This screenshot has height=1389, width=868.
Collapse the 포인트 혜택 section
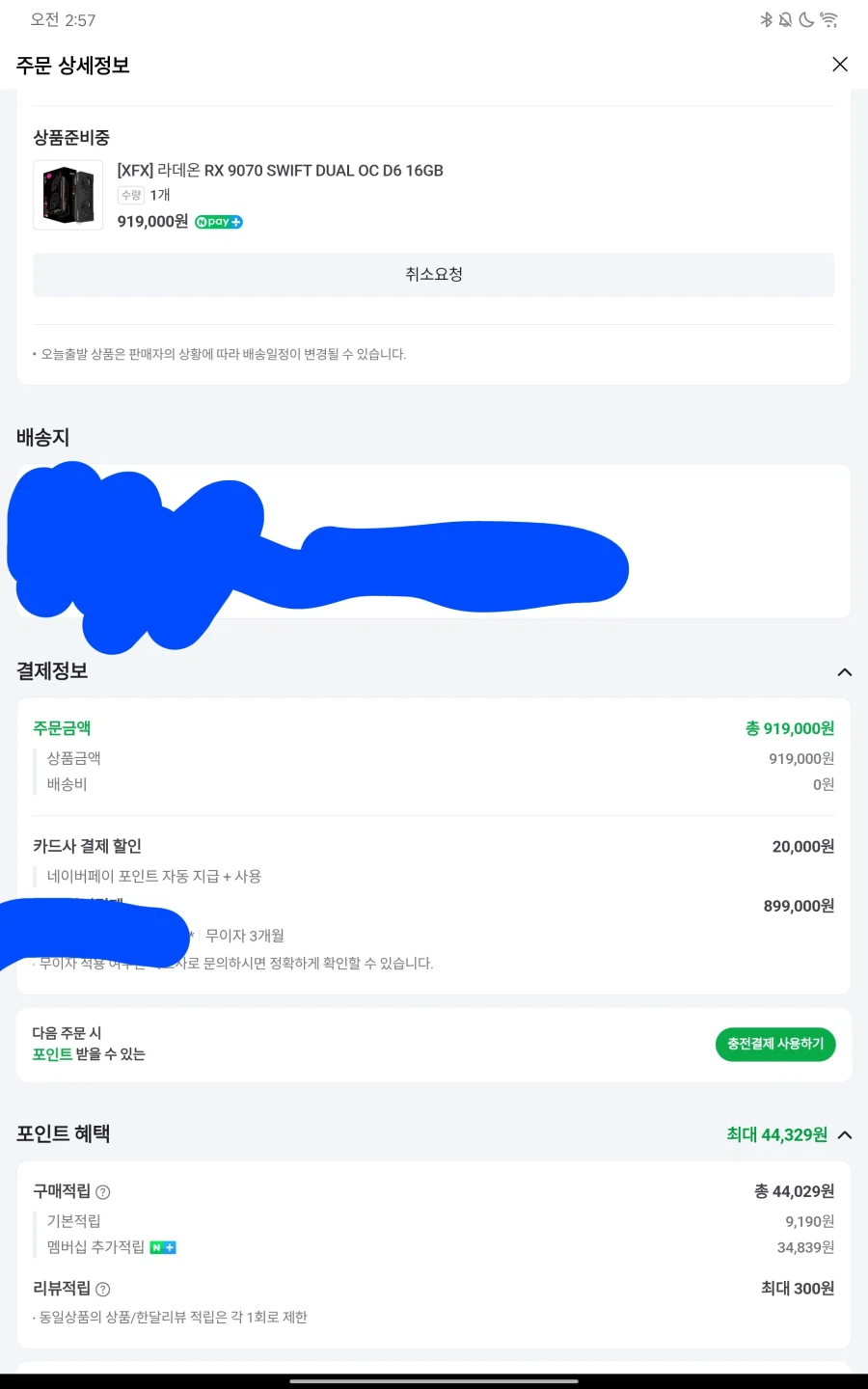(x=845, y=1134)
